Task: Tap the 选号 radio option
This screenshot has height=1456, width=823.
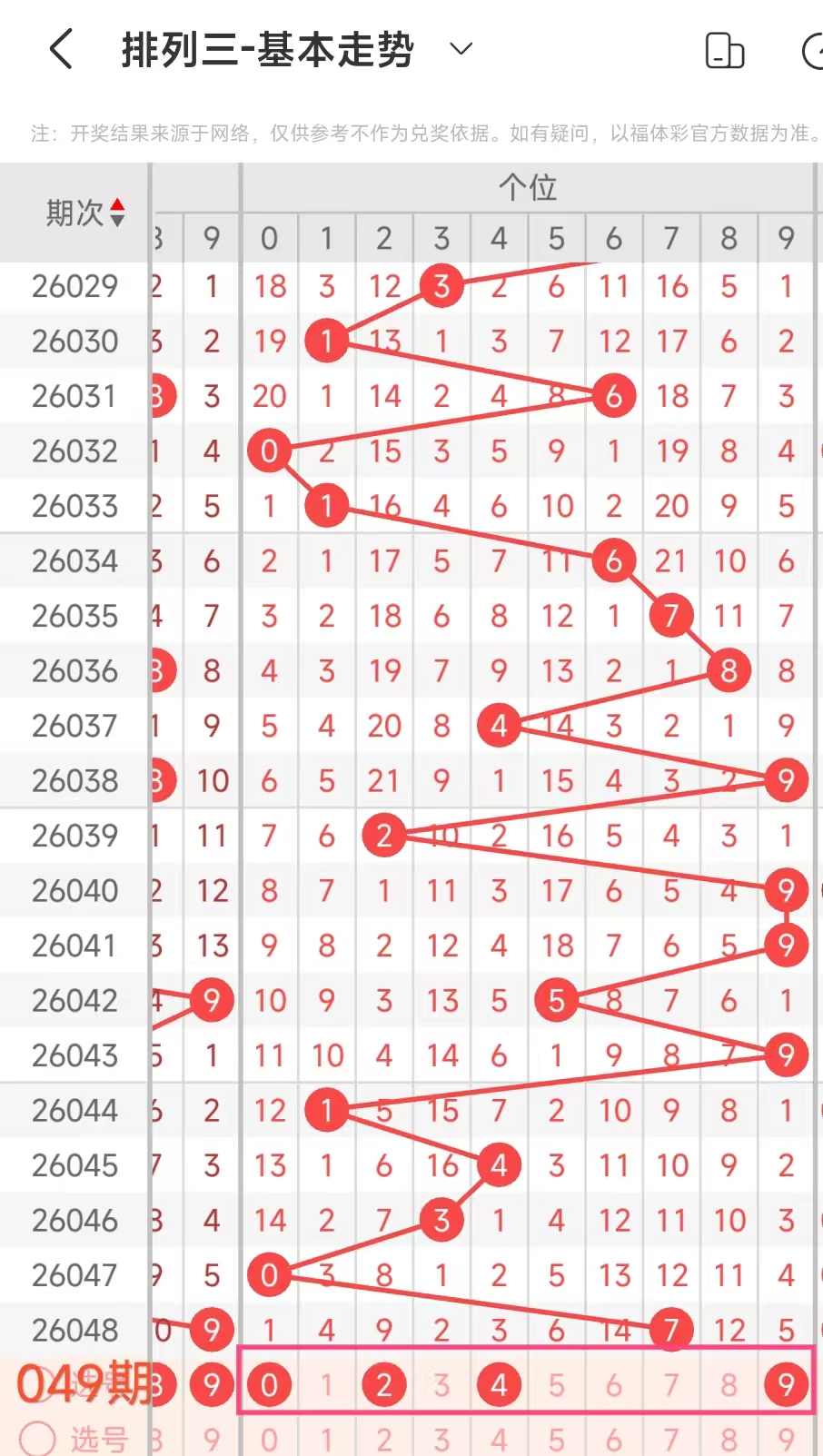Action: (38, 1438)
